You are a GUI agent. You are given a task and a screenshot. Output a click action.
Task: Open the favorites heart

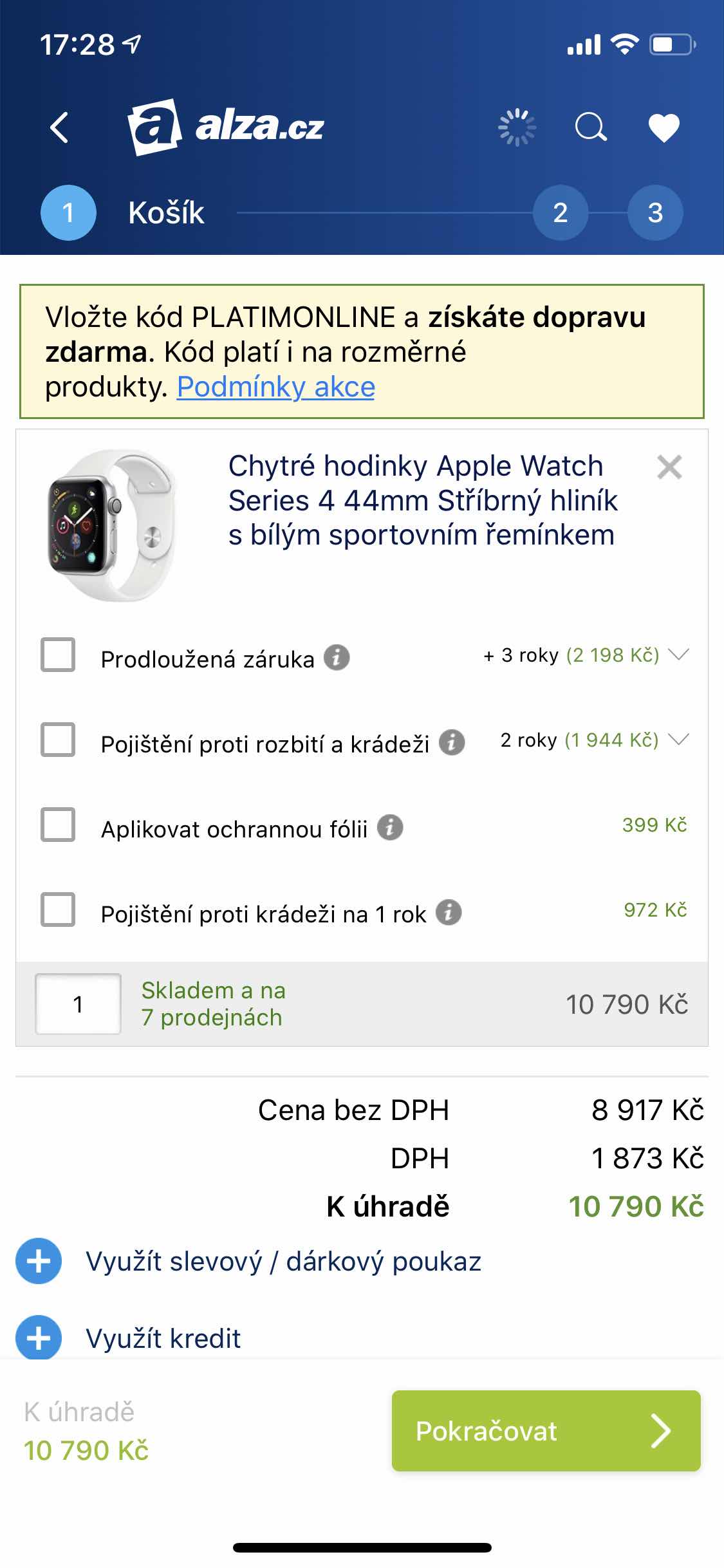click(x=664, y=127)
